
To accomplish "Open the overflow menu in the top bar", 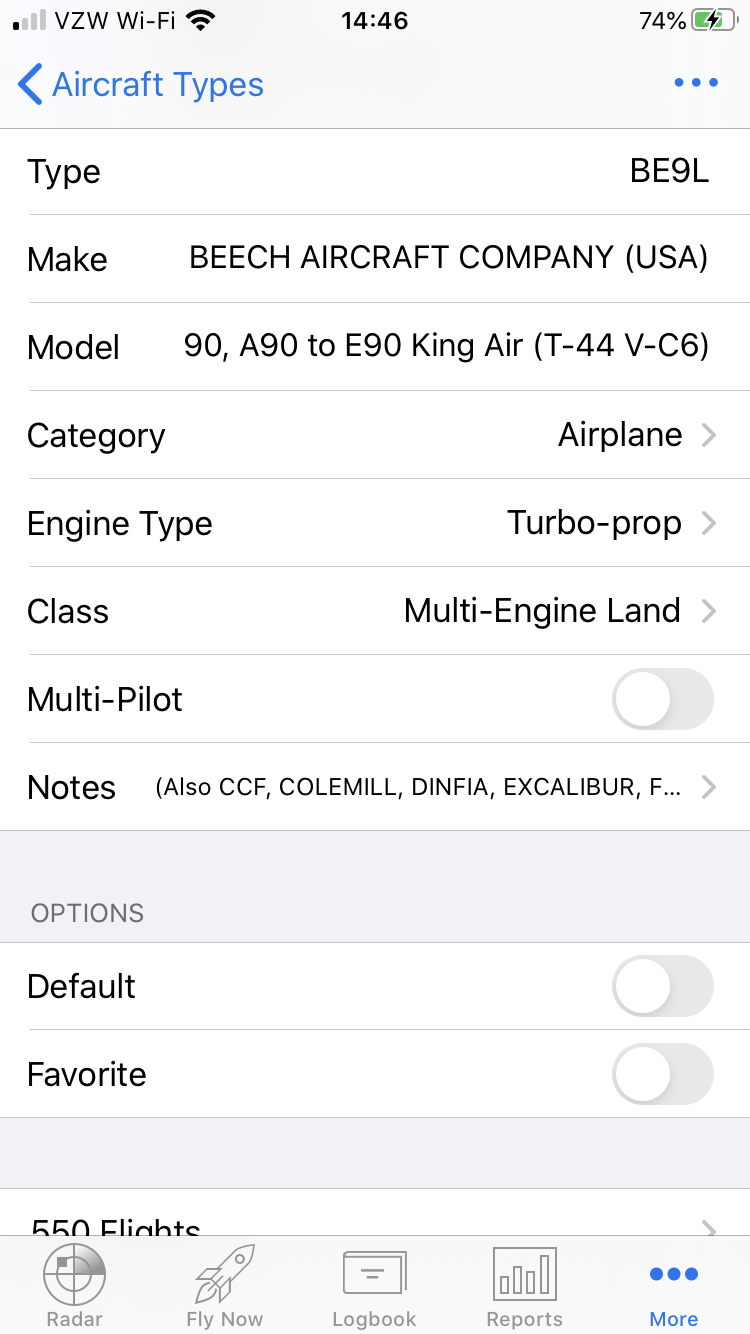I will pyautogui.click(x=696, y=83).
